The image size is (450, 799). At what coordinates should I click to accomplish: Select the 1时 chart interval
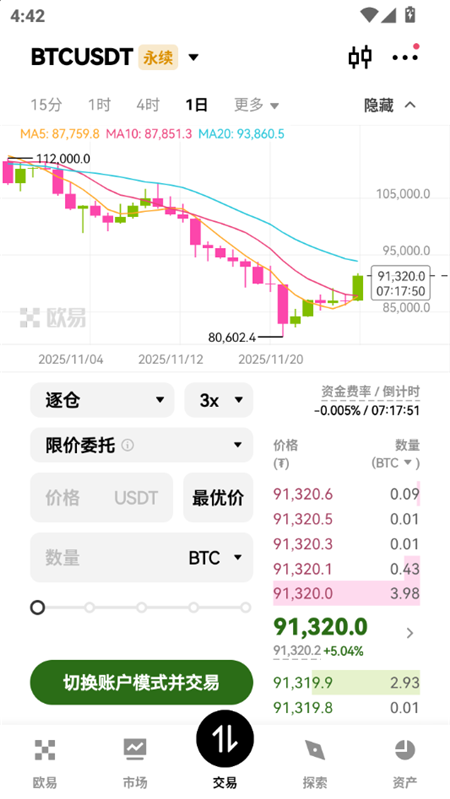coord(99,105)
